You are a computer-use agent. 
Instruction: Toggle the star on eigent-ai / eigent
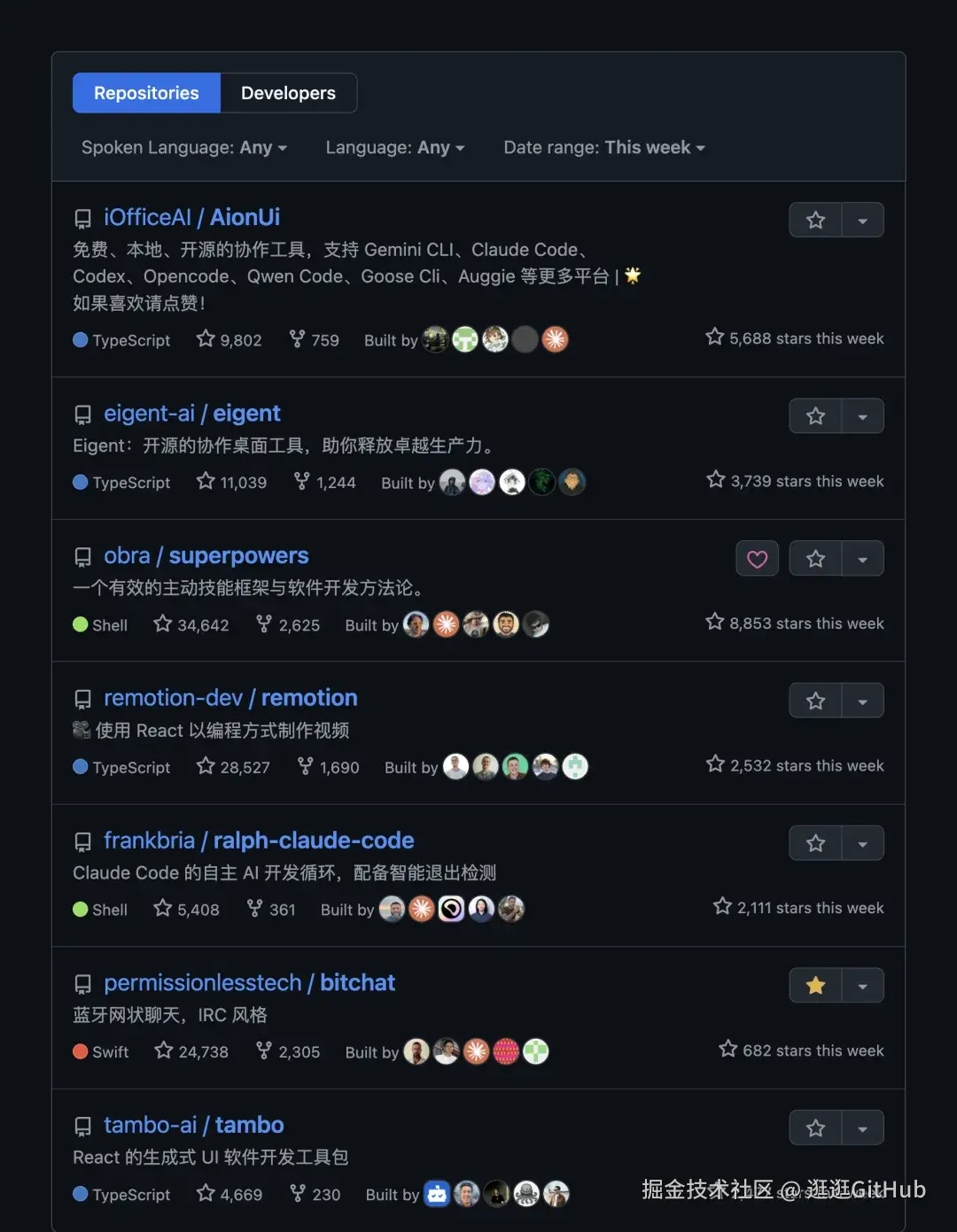(813, 415)
